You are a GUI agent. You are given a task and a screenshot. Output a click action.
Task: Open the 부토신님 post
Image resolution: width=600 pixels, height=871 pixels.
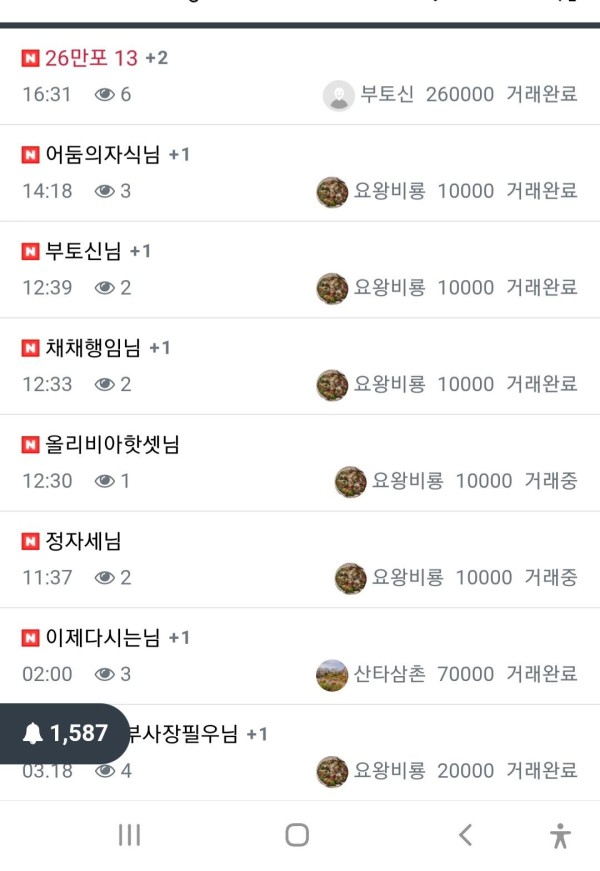coord(84,251)
